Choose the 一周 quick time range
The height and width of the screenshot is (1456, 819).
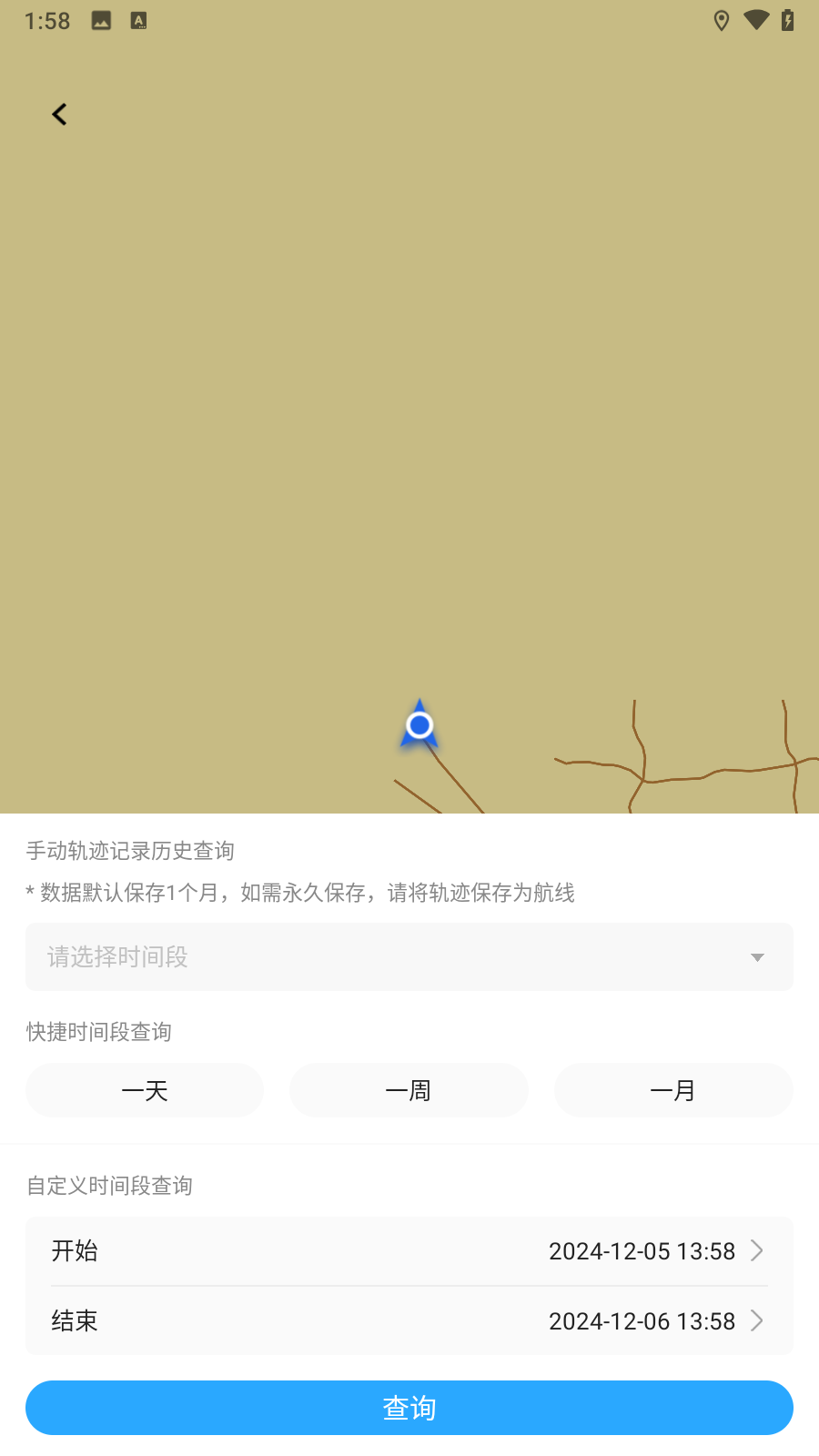pyautogui.click(x=409, y=1090)
